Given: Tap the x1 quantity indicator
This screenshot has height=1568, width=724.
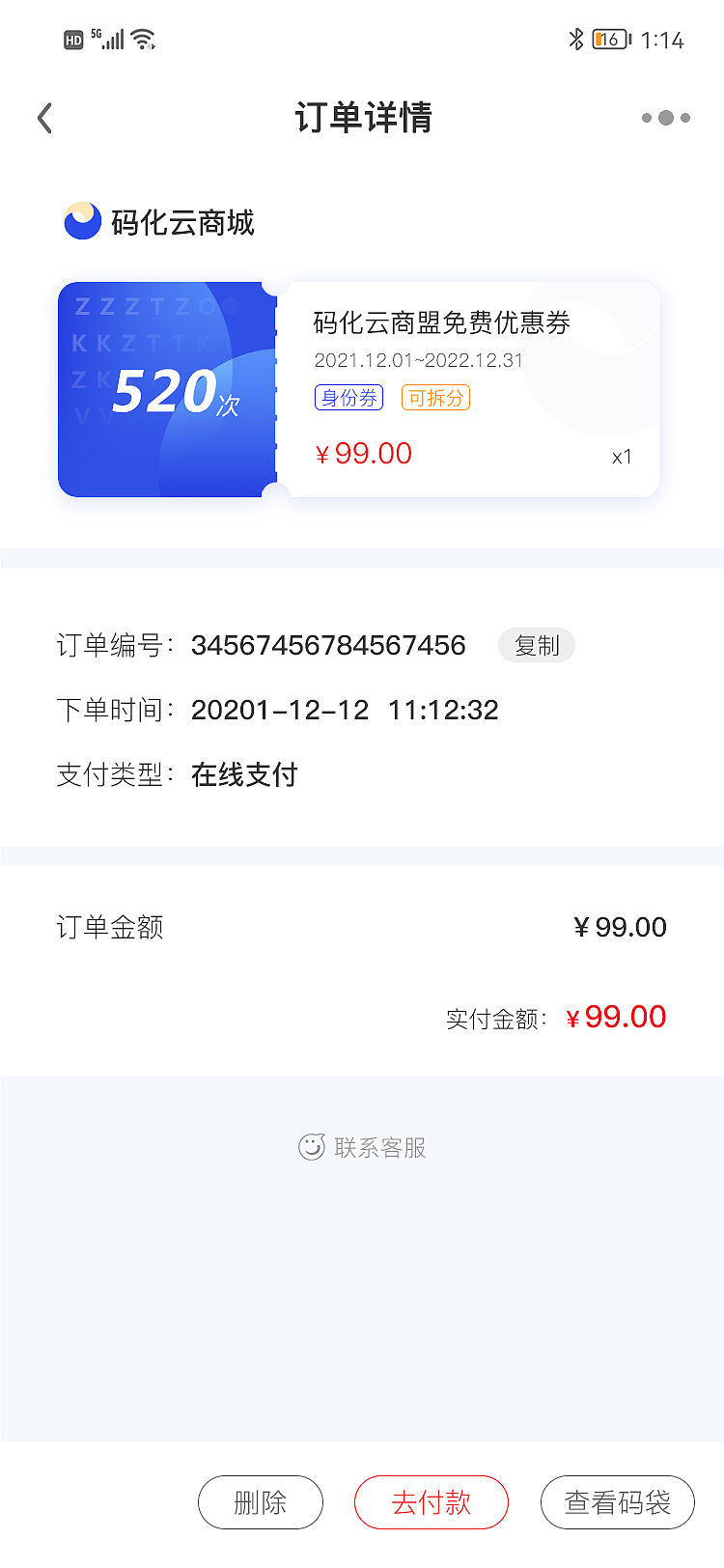Looking at the screenshot, I should point(622,456).
